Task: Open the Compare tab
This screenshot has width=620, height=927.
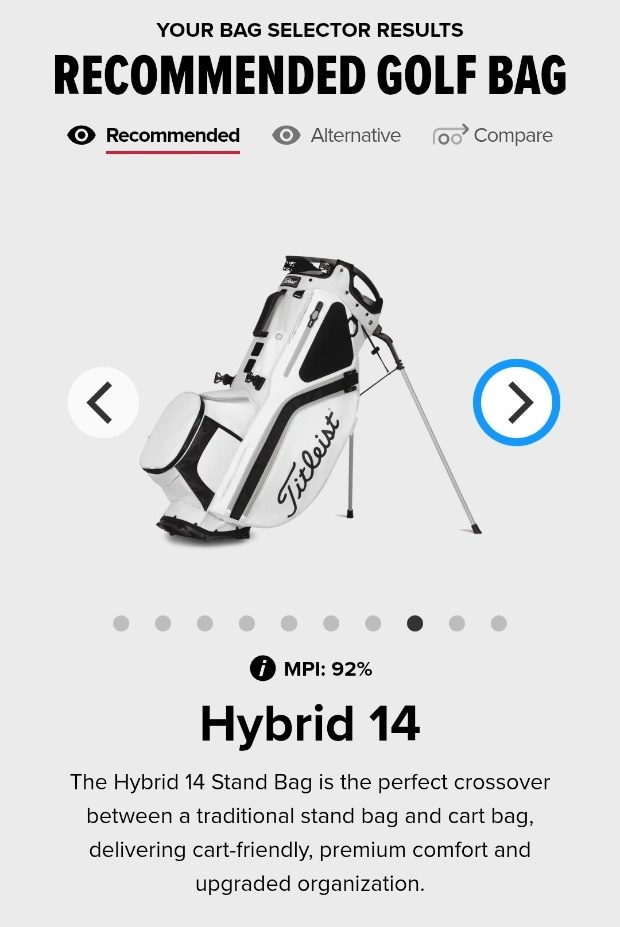Action: tap(493, 135)
